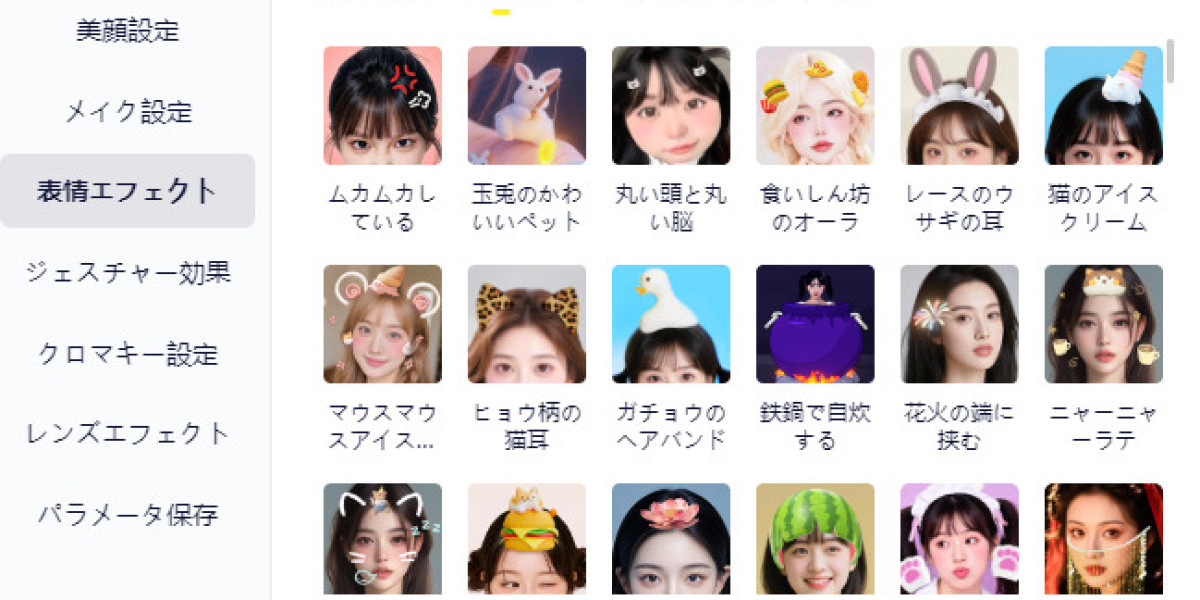Choose the ヒョウ柄の猫耳 effect
Screen dimensions: 1200x600
(x=526, y=324)
